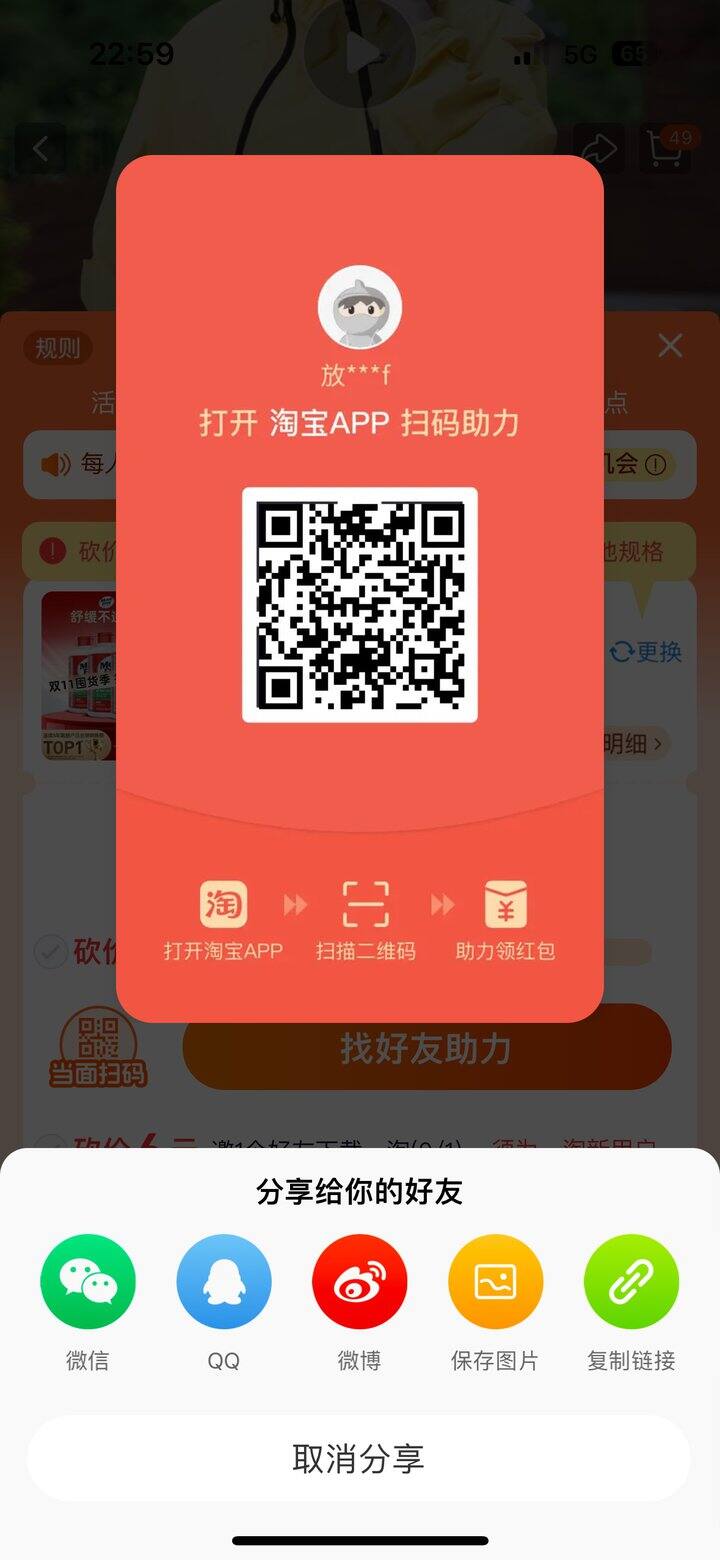The image size is (720, 1560).
Task: Share to Weibo
Action: coord(360,1280)
